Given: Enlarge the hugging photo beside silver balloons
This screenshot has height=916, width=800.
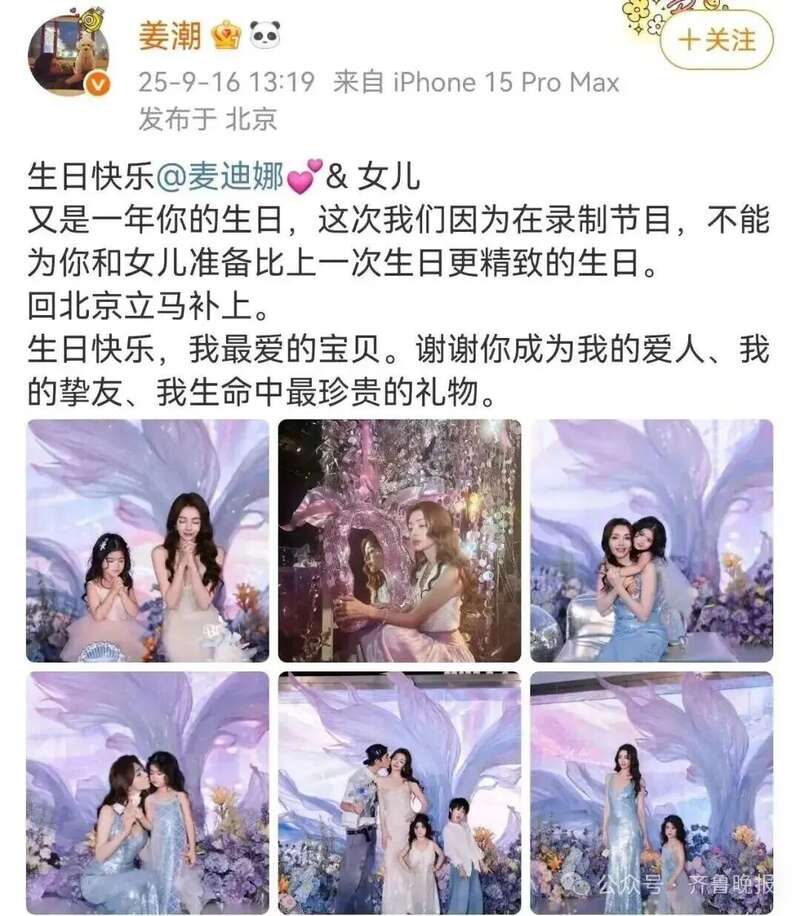Looking at the screenshot, I should tap(652, 540).
